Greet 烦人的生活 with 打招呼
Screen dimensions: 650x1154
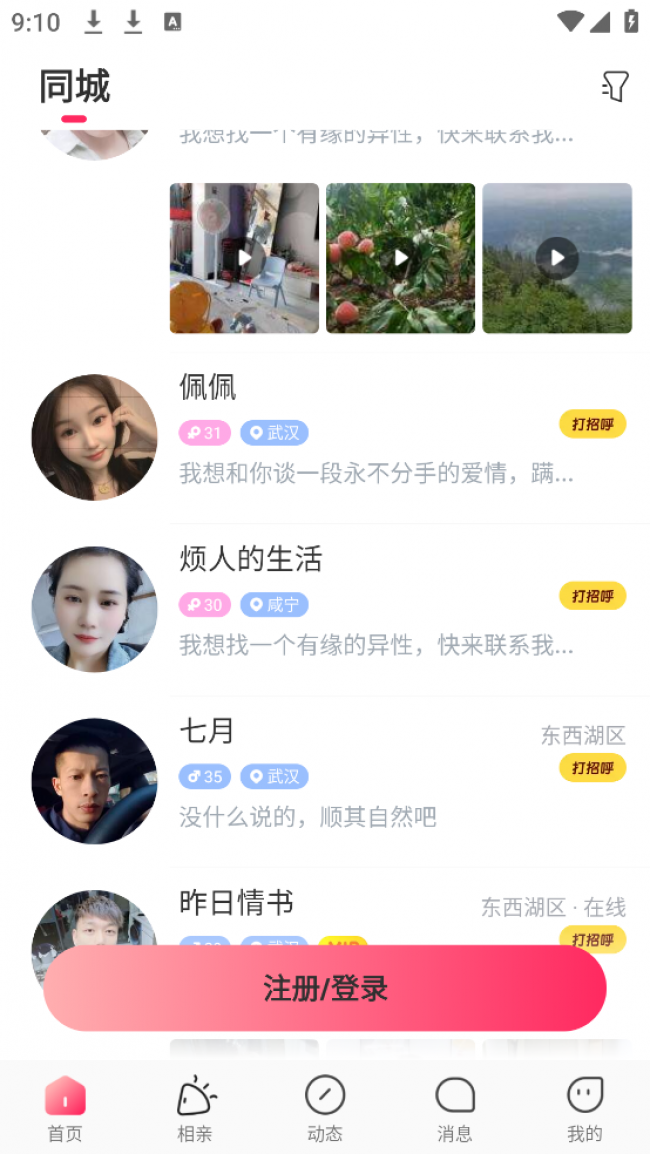(x=592, y=596)
